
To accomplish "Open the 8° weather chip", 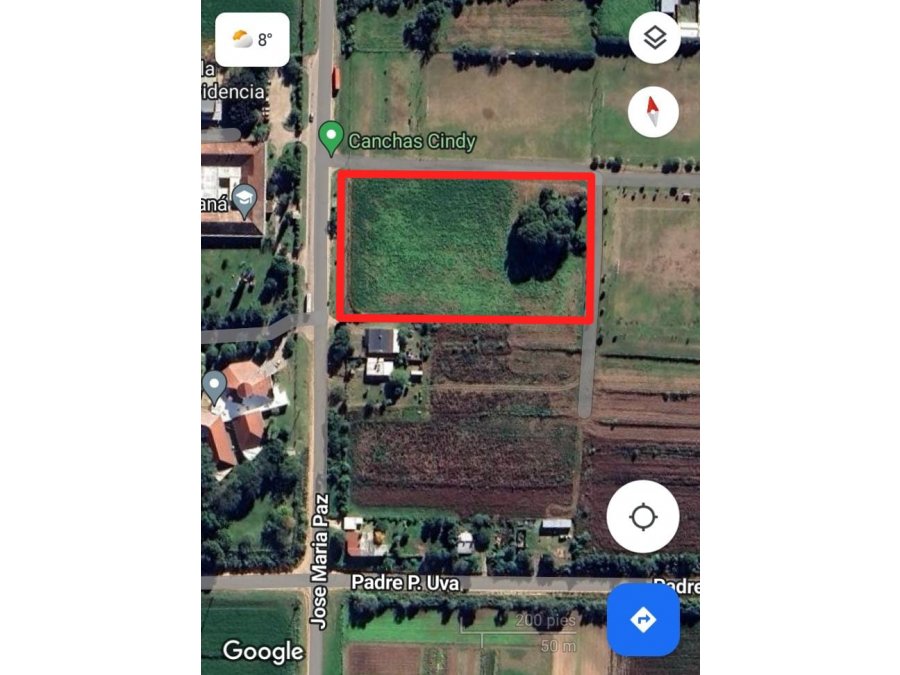I will (x=252, y=40).
